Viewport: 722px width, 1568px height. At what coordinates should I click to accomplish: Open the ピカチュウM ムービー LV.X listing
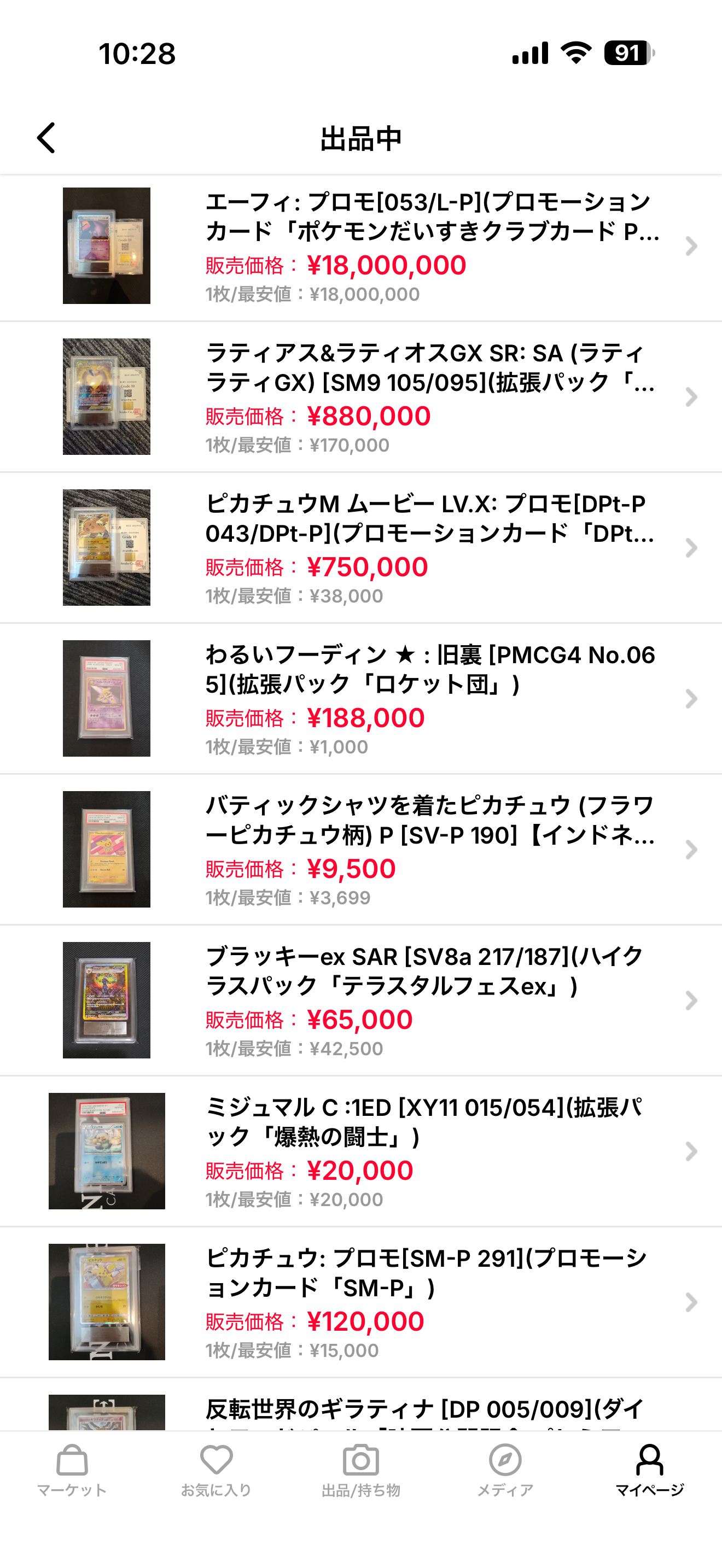361,548
